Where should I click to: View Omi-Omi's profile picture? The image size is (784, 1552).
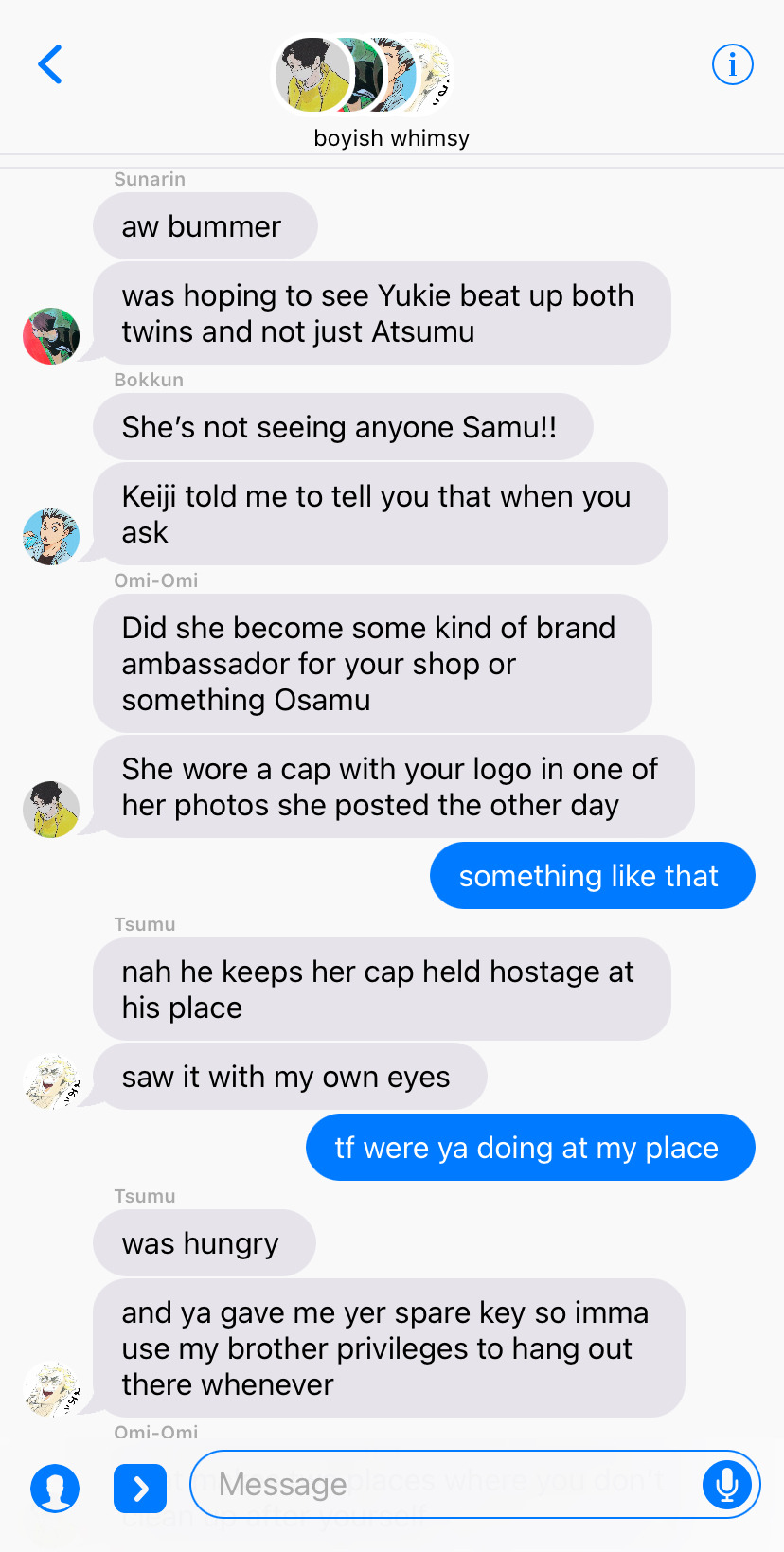pyautogui.click(x=51, y=810)
